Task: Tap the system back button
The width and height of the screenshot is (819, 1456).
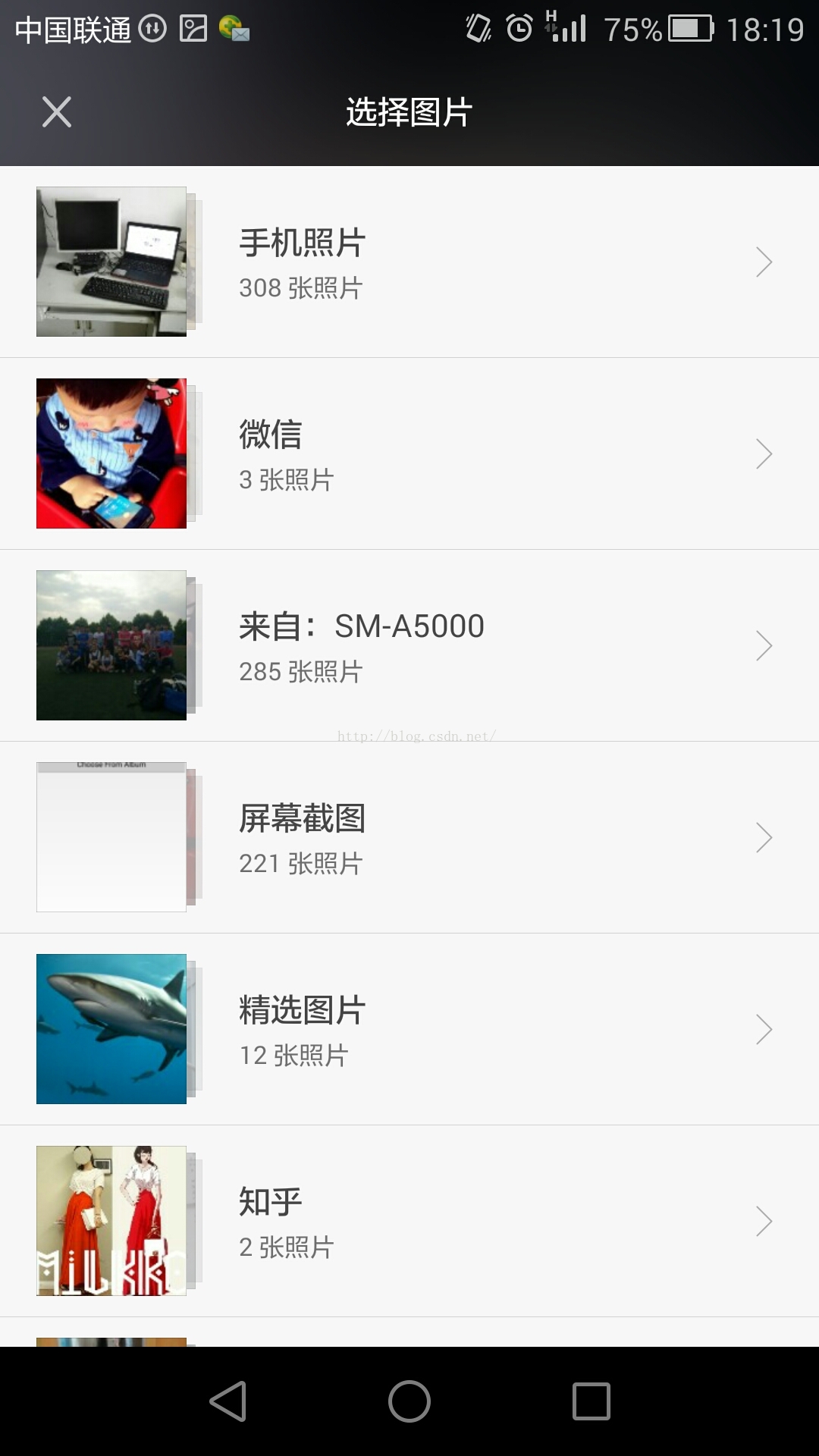Action: click(x=228, y=1401)
